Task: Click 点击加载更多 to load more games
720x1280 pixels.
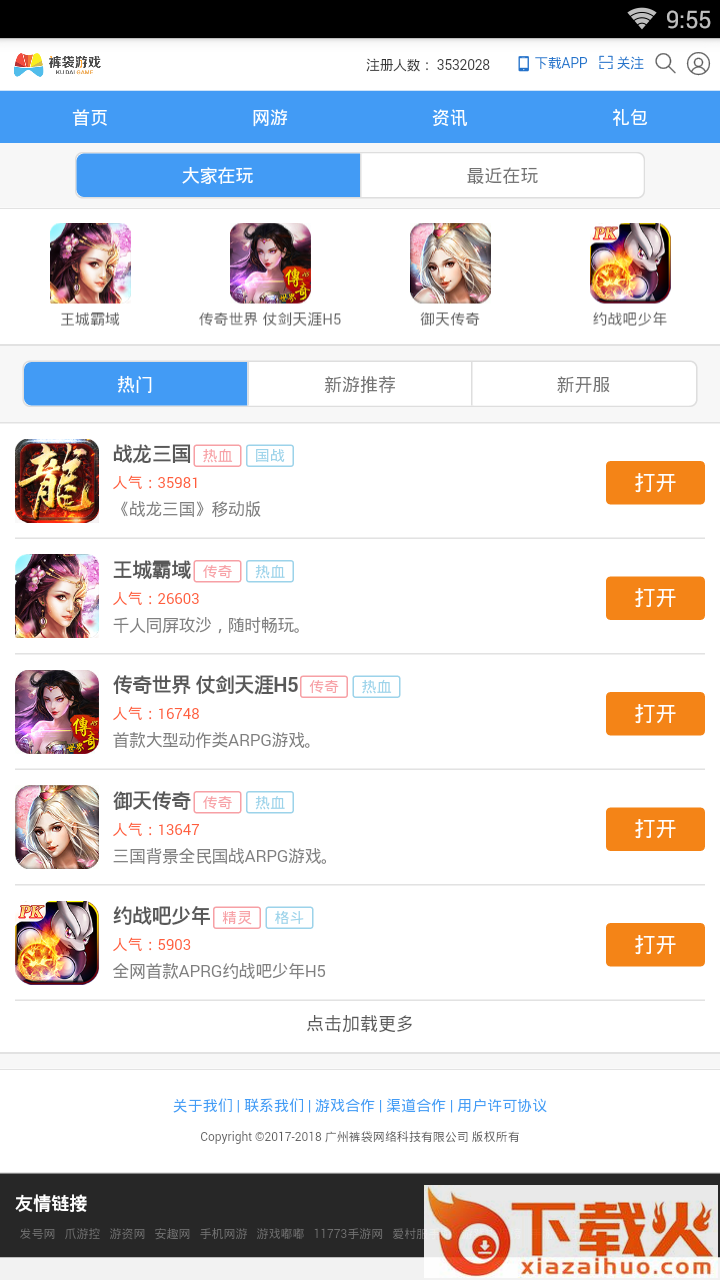Action: click(358, 1023)
